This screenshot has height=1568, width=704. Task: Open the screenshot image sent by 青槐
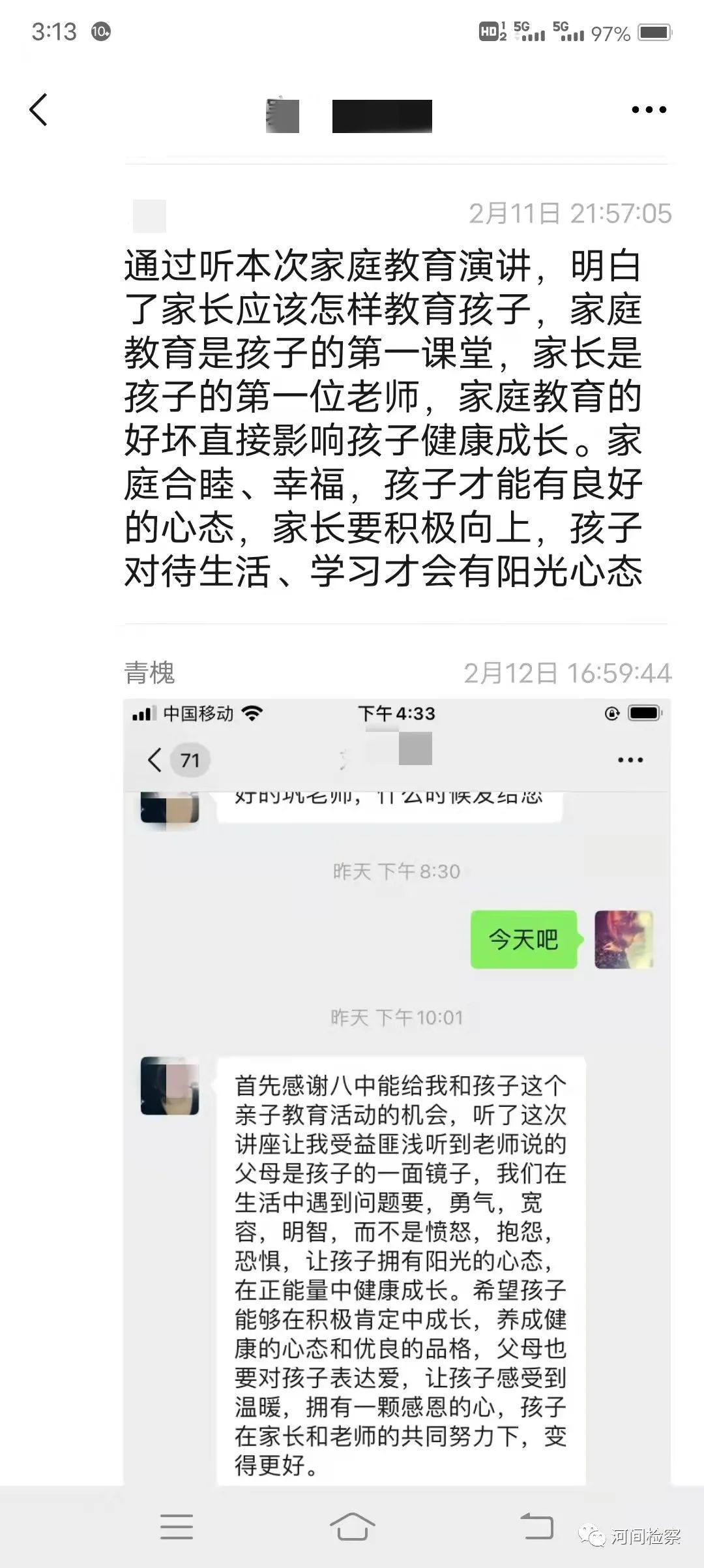pos(396,1092)
